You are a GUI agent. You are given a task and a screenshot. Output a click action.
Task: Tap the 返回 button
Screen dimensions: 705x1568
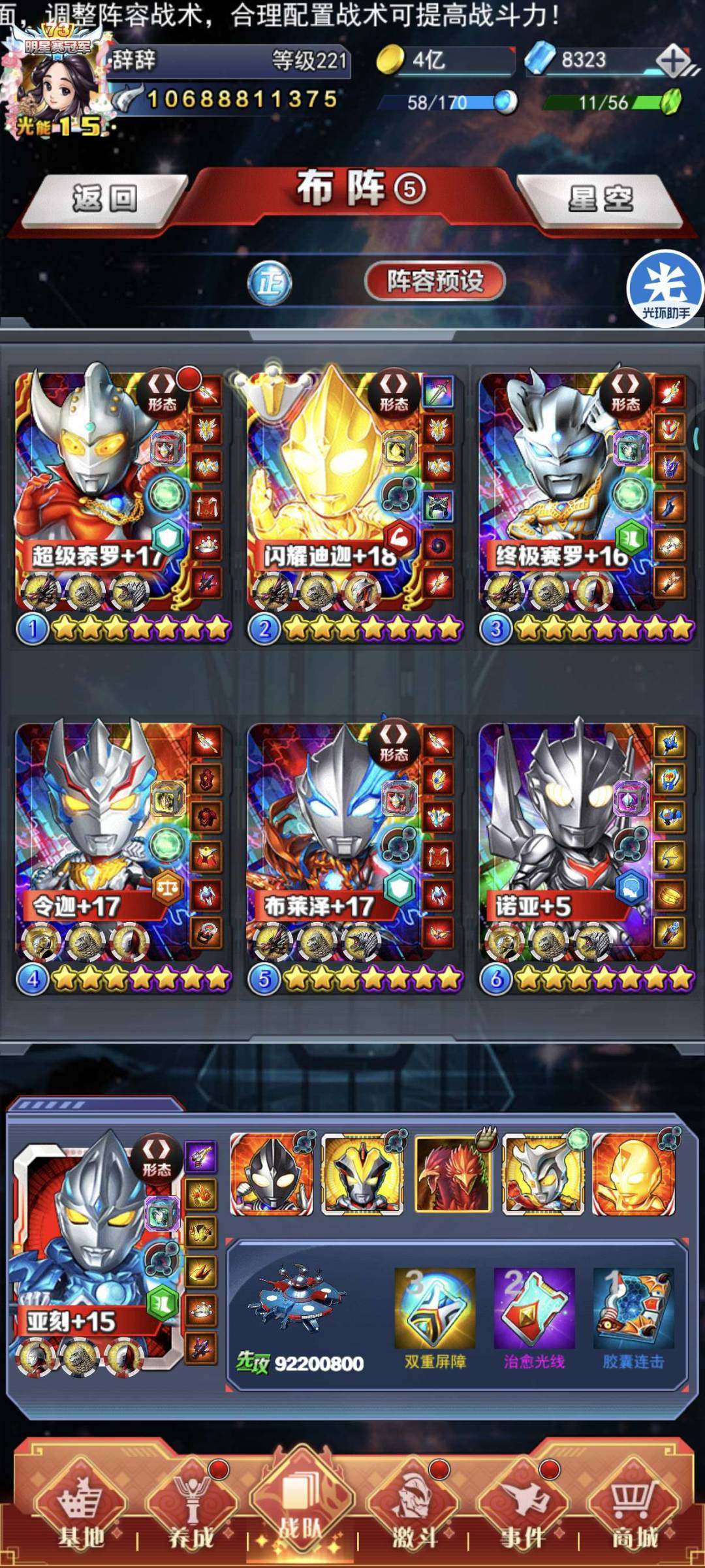103,199
